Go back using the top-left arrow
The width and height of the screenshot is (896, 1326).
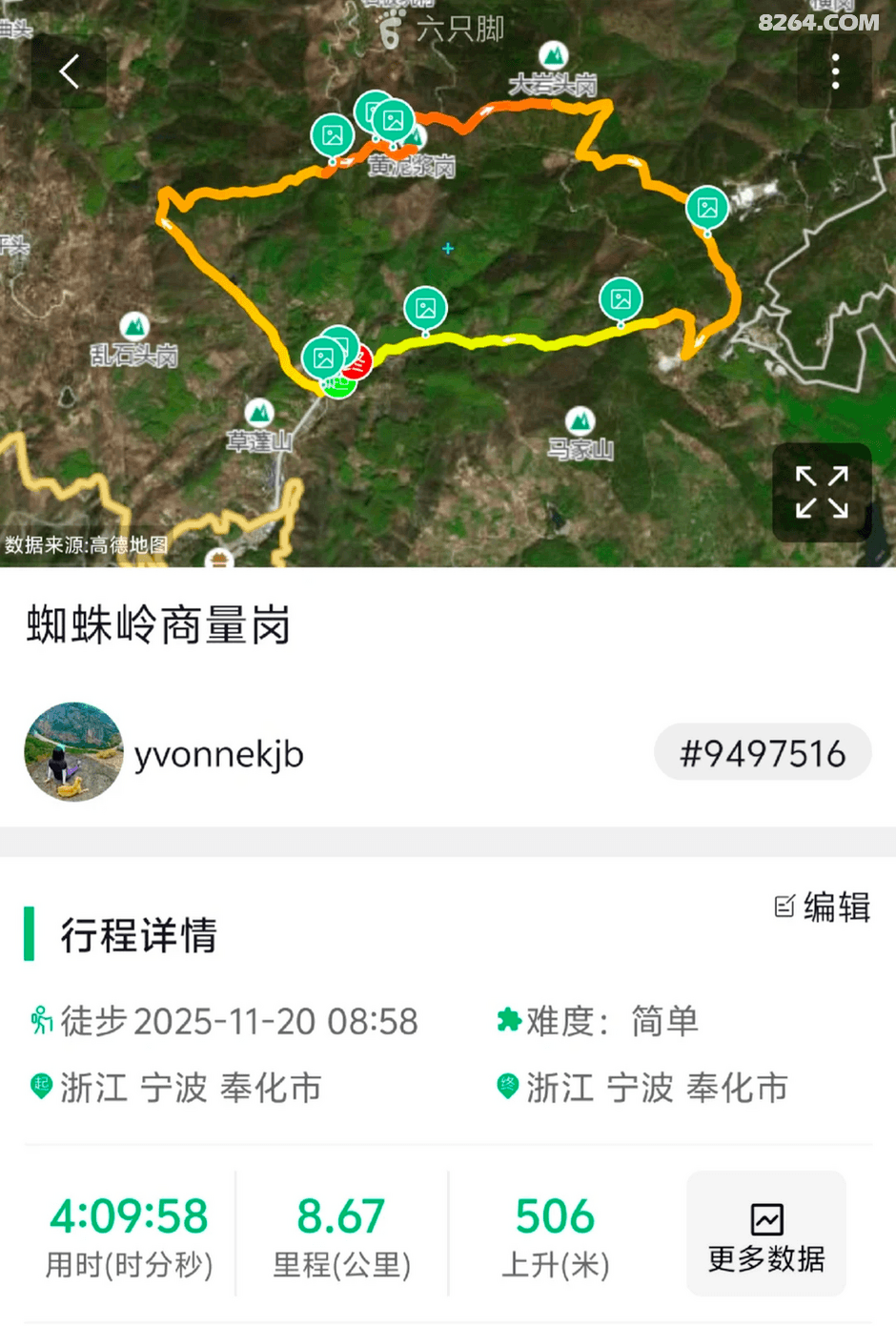tap(69, 71)
